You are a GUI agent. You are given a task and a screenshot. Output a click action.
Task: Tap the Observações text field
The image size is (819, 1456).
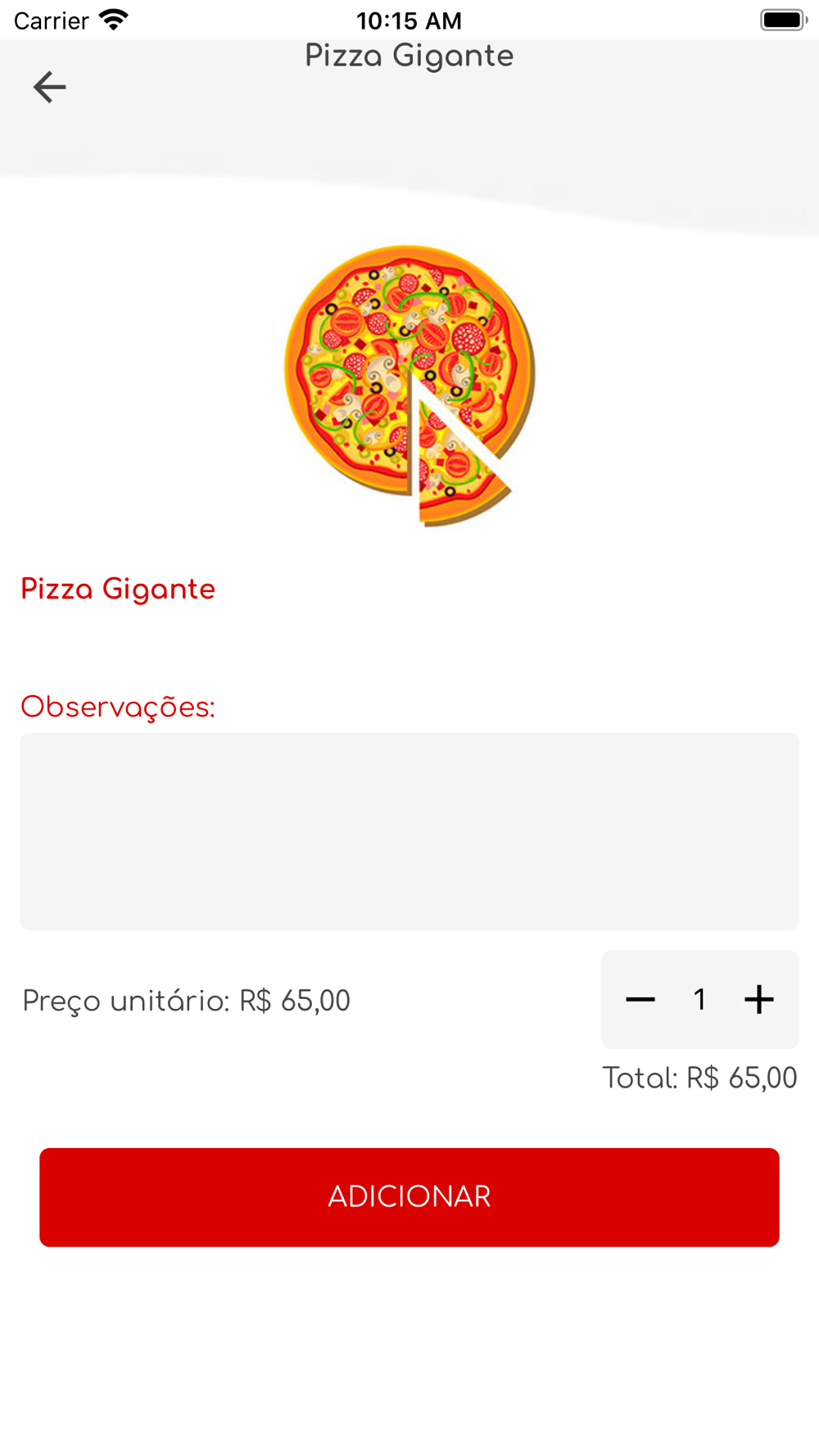pos(409,831)
